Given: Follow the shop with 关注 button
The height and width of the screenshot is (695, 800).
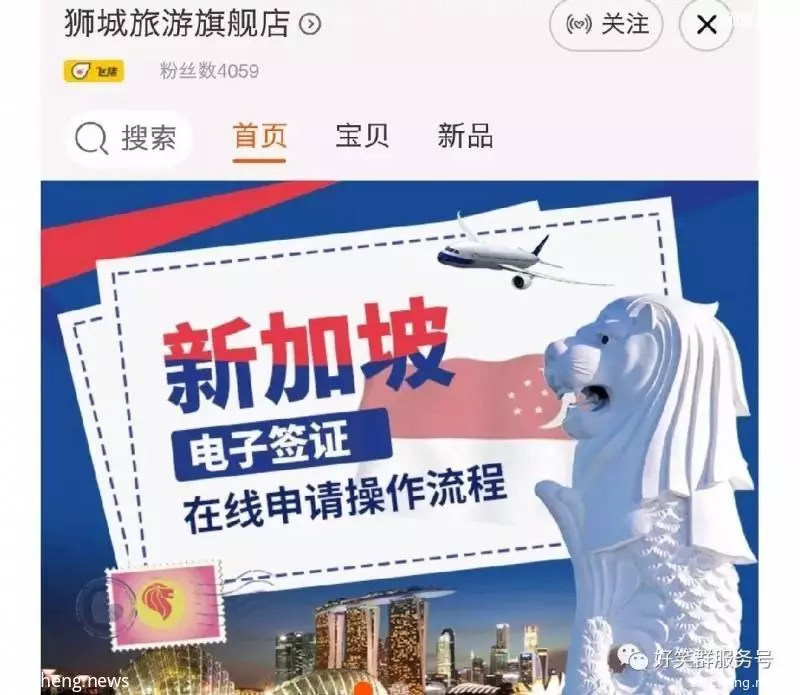Looking at the screenshot, I should 606,24.
